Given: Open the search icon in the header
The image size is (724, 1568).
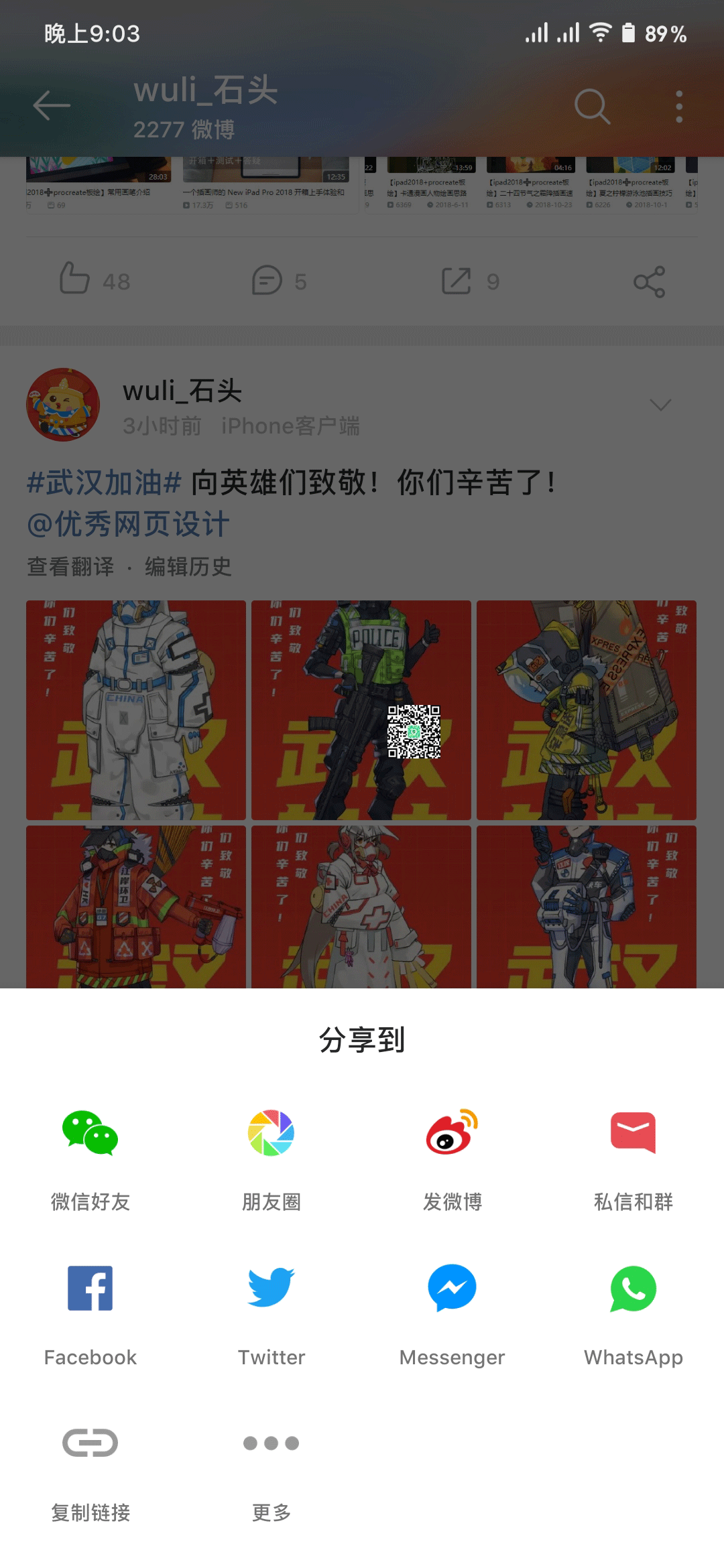Looking at the screenshot, I should [593, 105].
